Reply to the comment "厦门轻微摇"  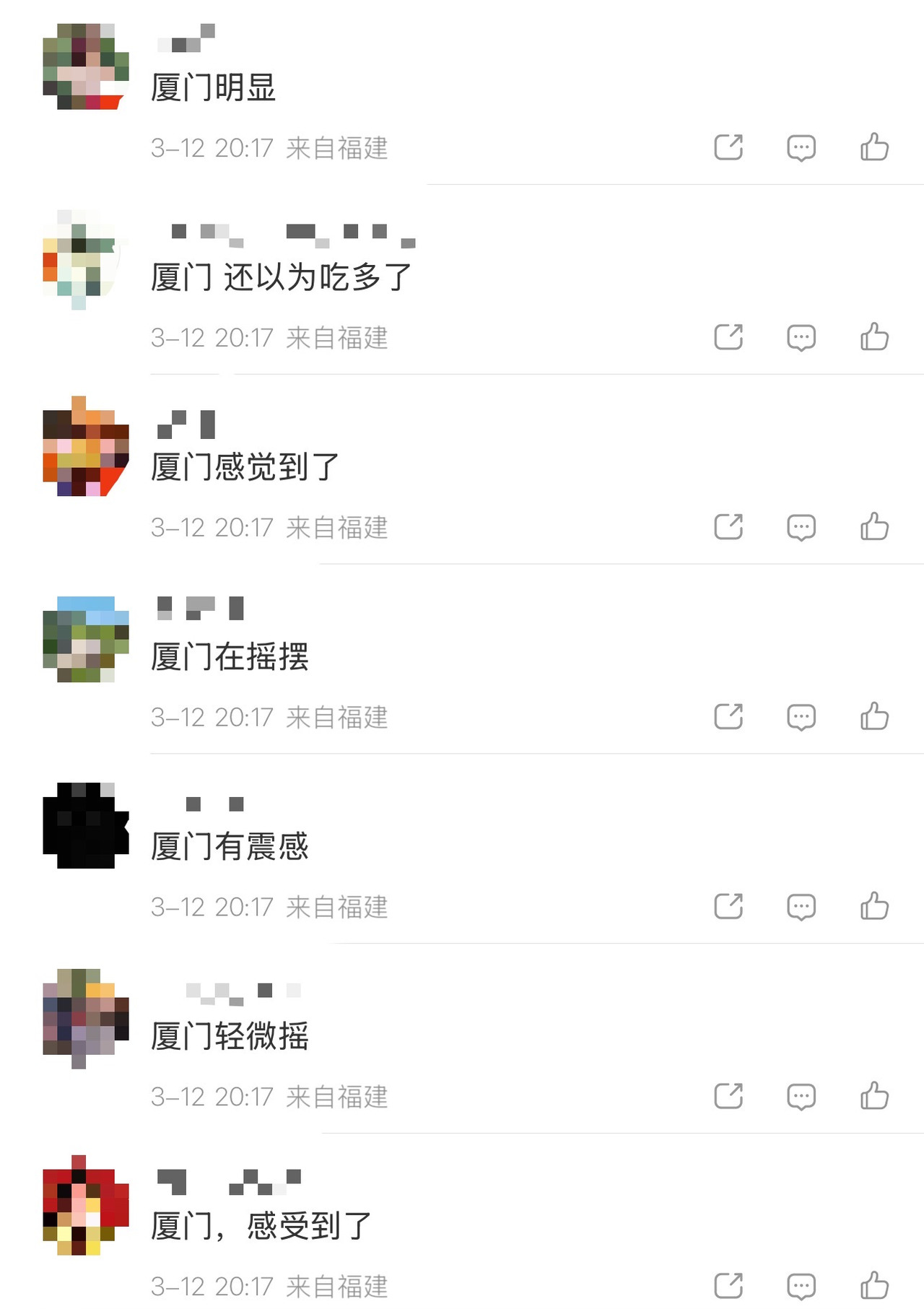click(801, 1097)
